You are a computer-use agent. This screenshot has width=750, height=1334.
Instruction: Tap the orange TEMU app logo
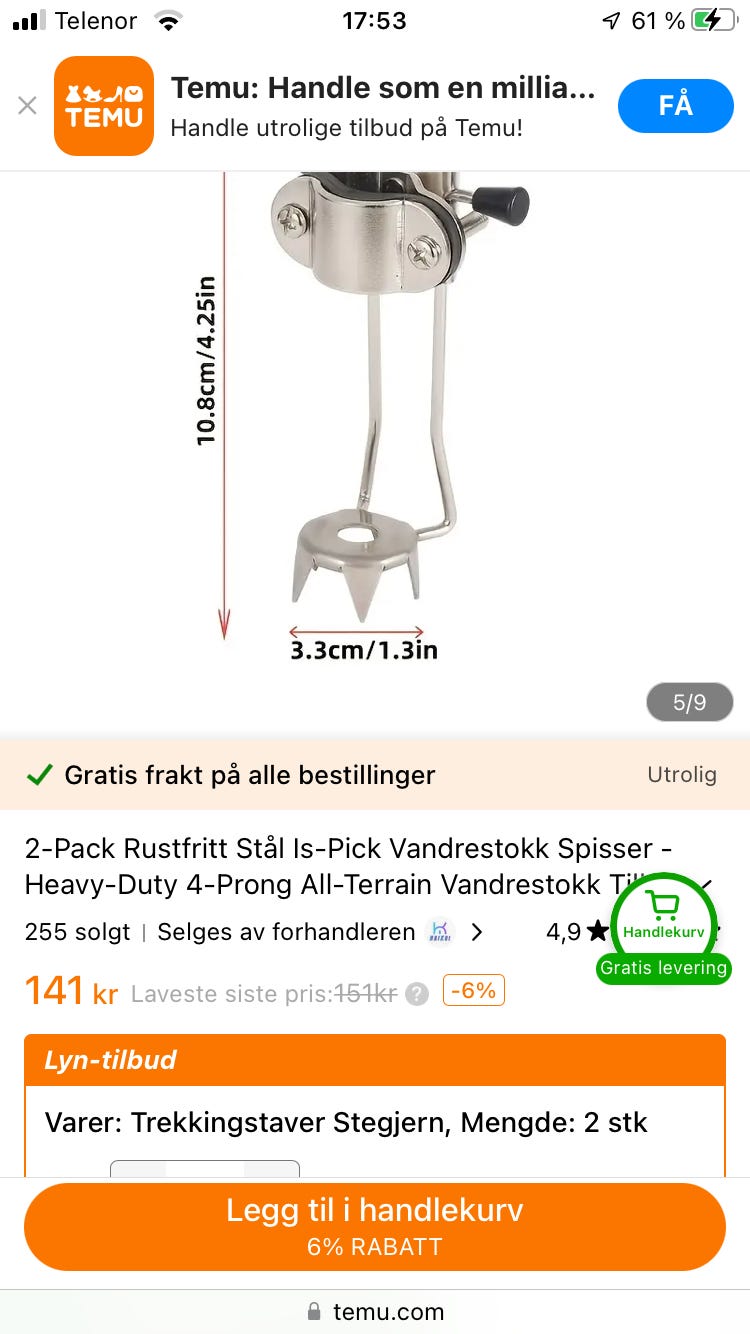tap(104, 105)
